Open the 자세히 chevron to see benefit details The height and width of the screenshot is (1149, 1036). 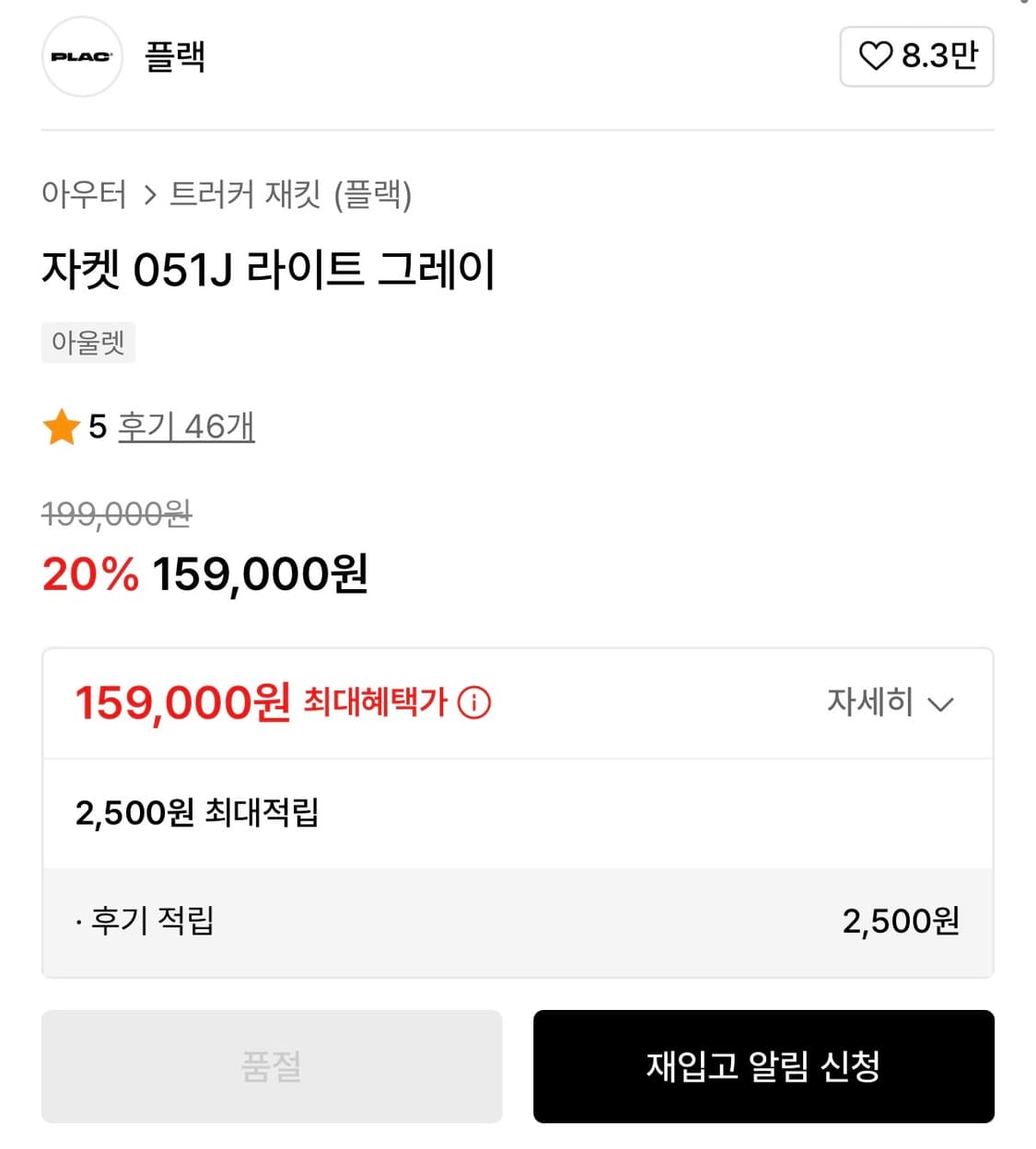coord(940,704)
